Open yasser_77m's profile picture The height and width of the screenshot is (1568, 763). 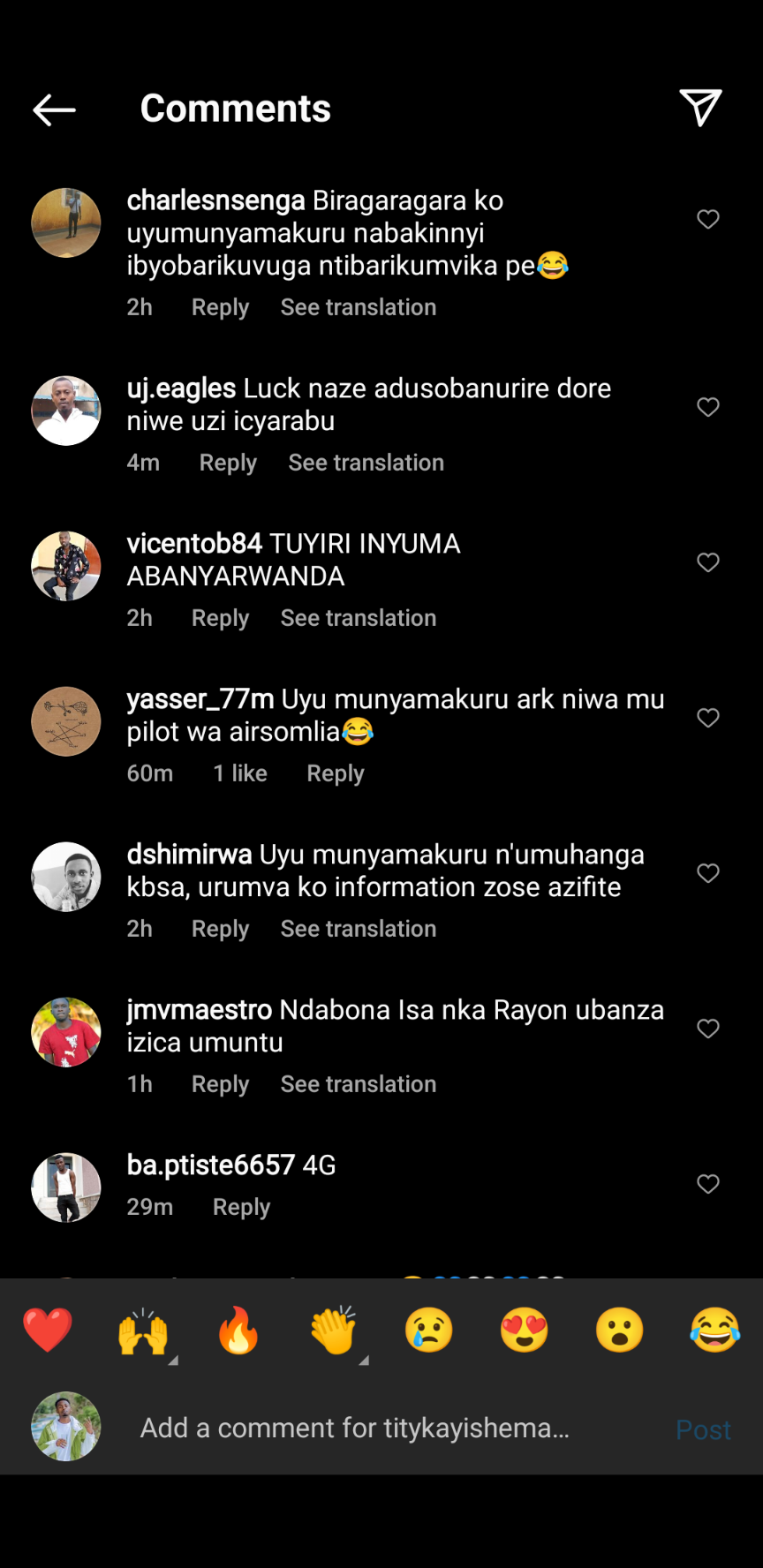click(66, 721)
